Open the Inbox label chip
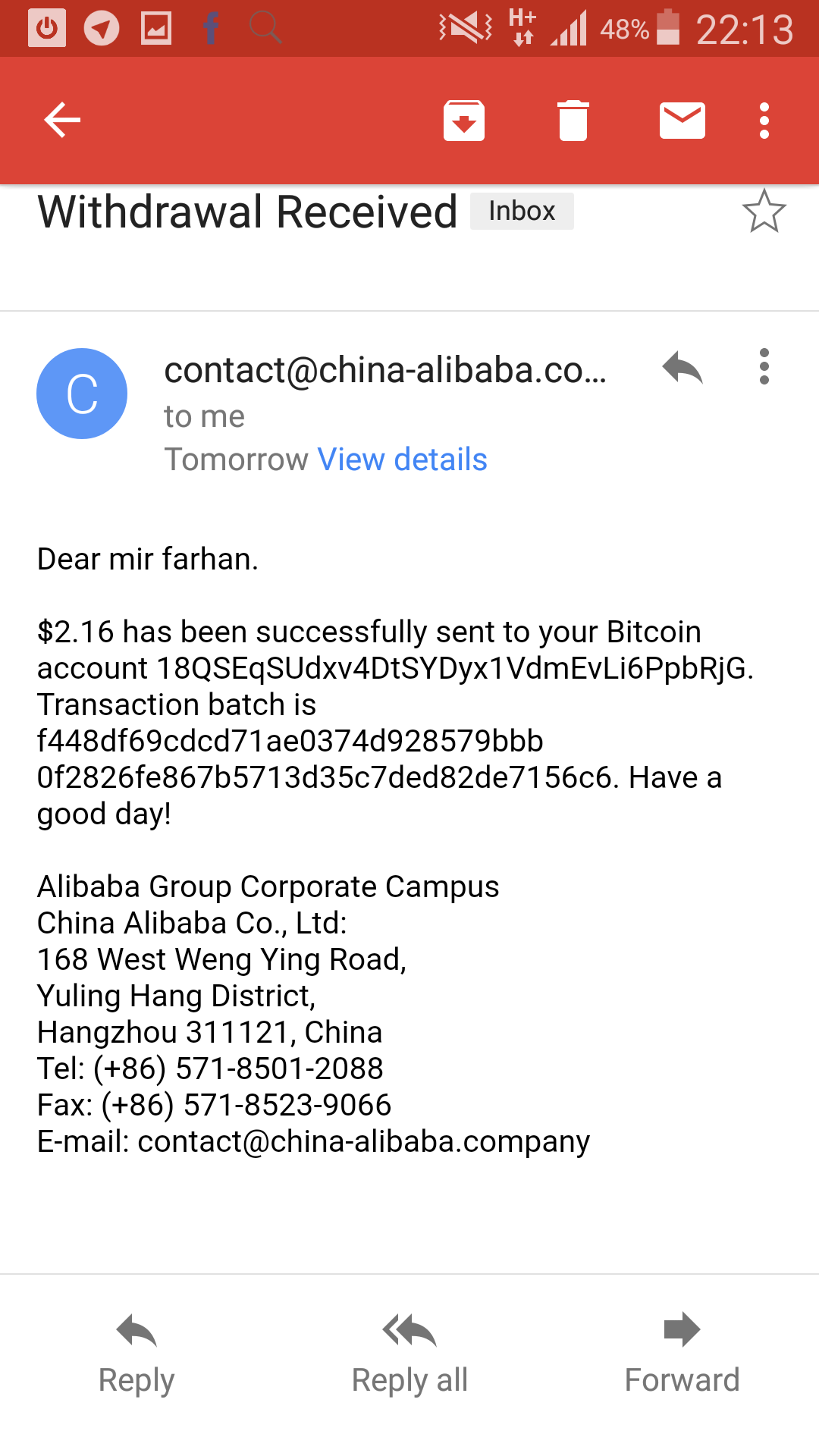Image resolution: width=819 pixels, height=1456 pixels. click(522, 211)
